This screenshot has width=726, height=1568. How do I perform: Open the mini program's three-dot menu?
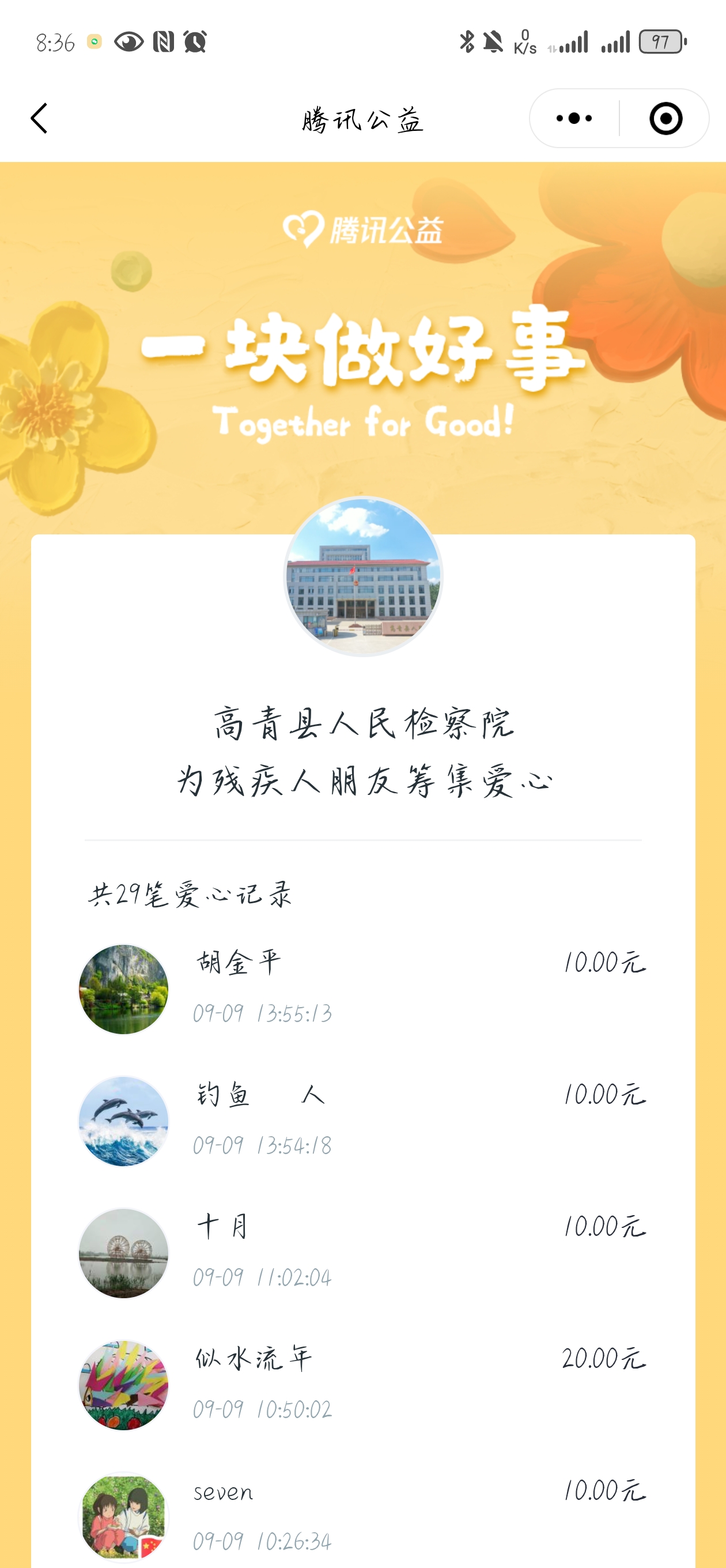(574, 118)
